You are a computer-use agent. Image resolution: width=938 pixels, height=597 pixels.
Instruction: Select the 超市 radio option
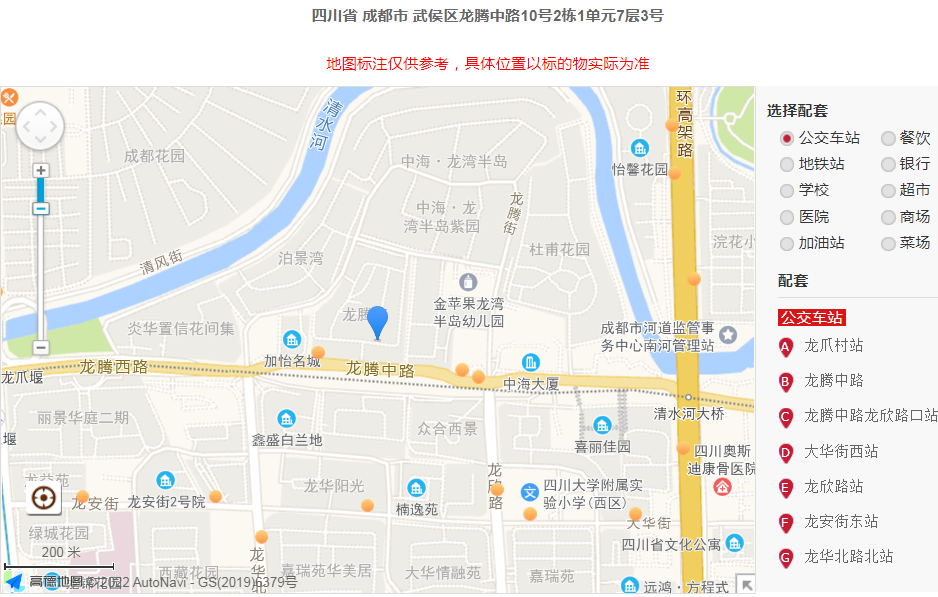click(x=888, y=190)
